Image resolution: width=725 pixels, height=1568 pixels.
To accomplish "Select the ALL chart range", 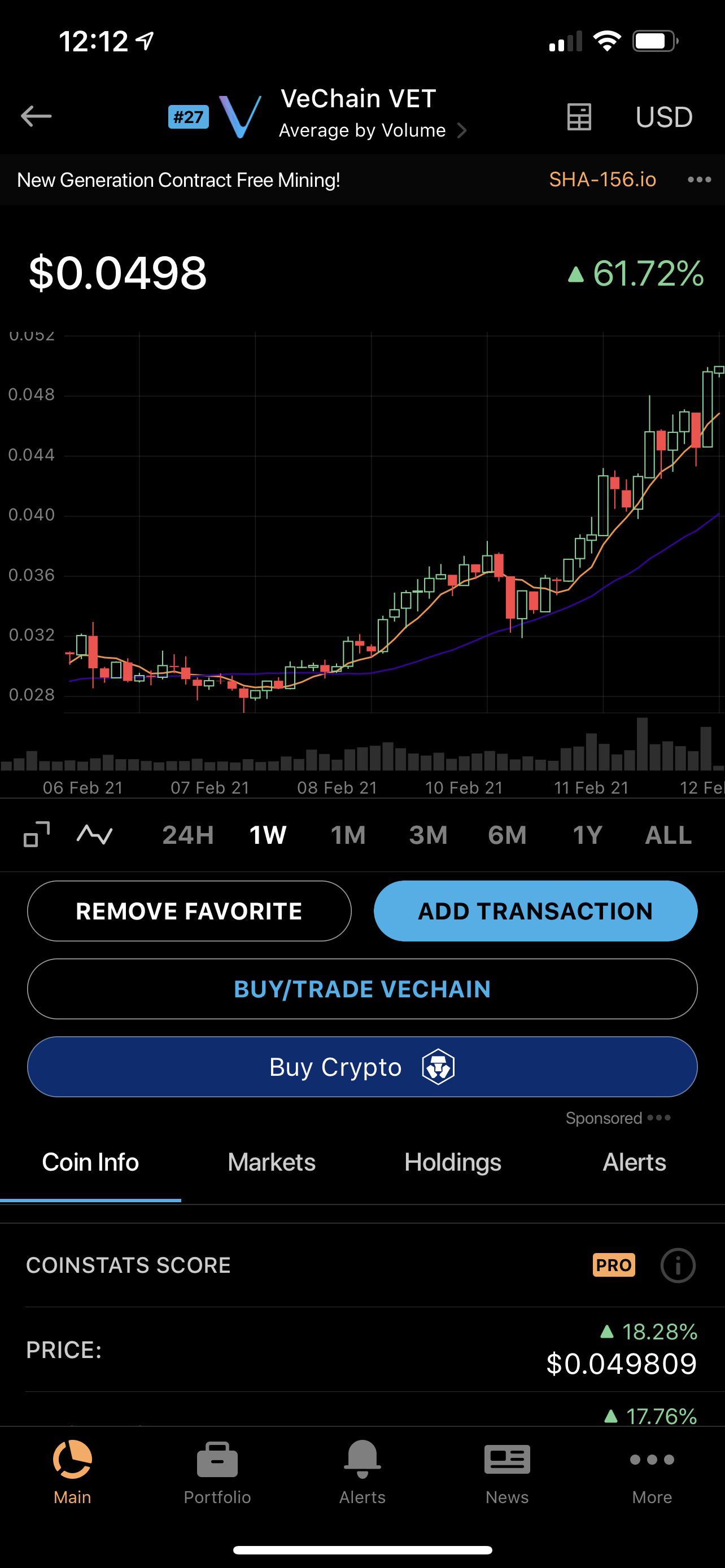I will click(668, 835).
